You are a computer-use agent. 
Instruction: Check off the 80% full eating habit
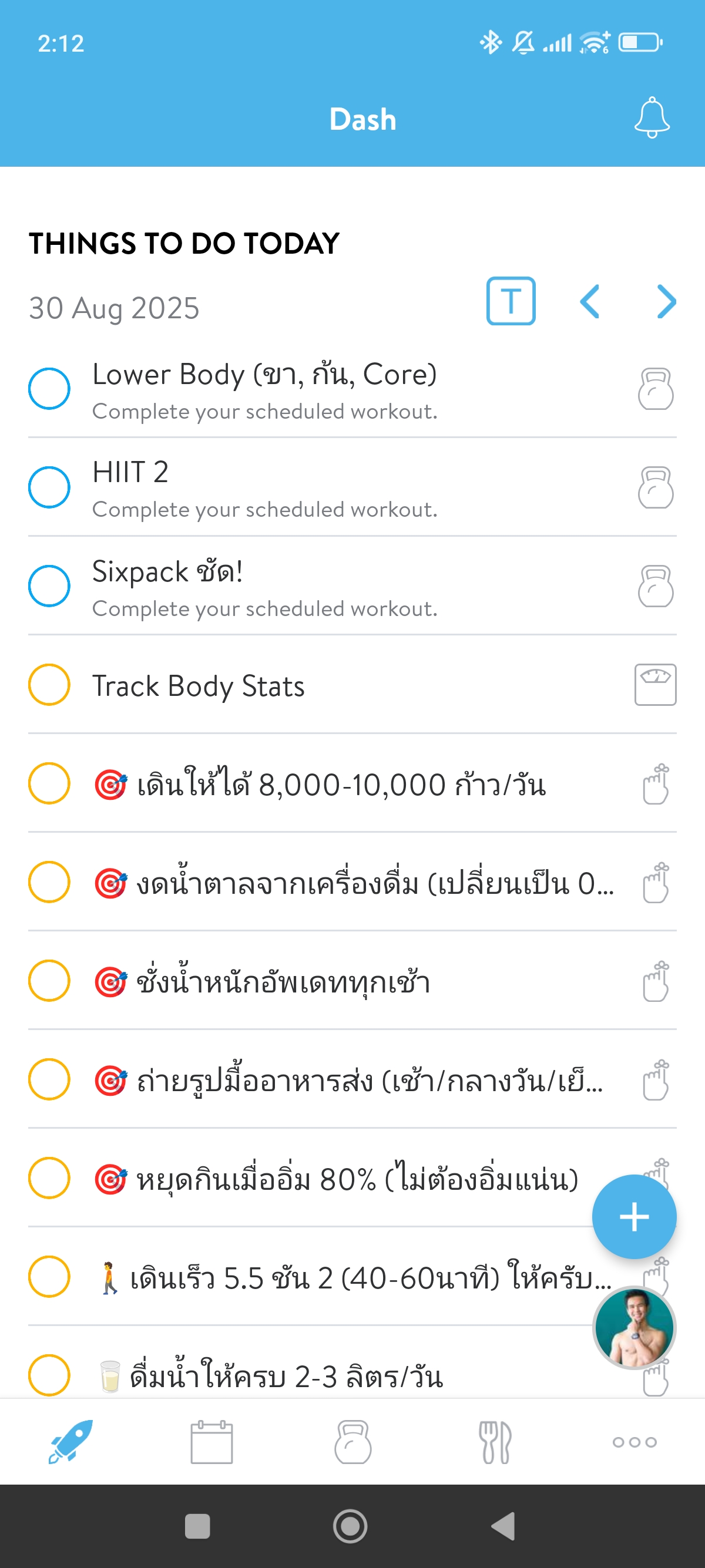49,1178
